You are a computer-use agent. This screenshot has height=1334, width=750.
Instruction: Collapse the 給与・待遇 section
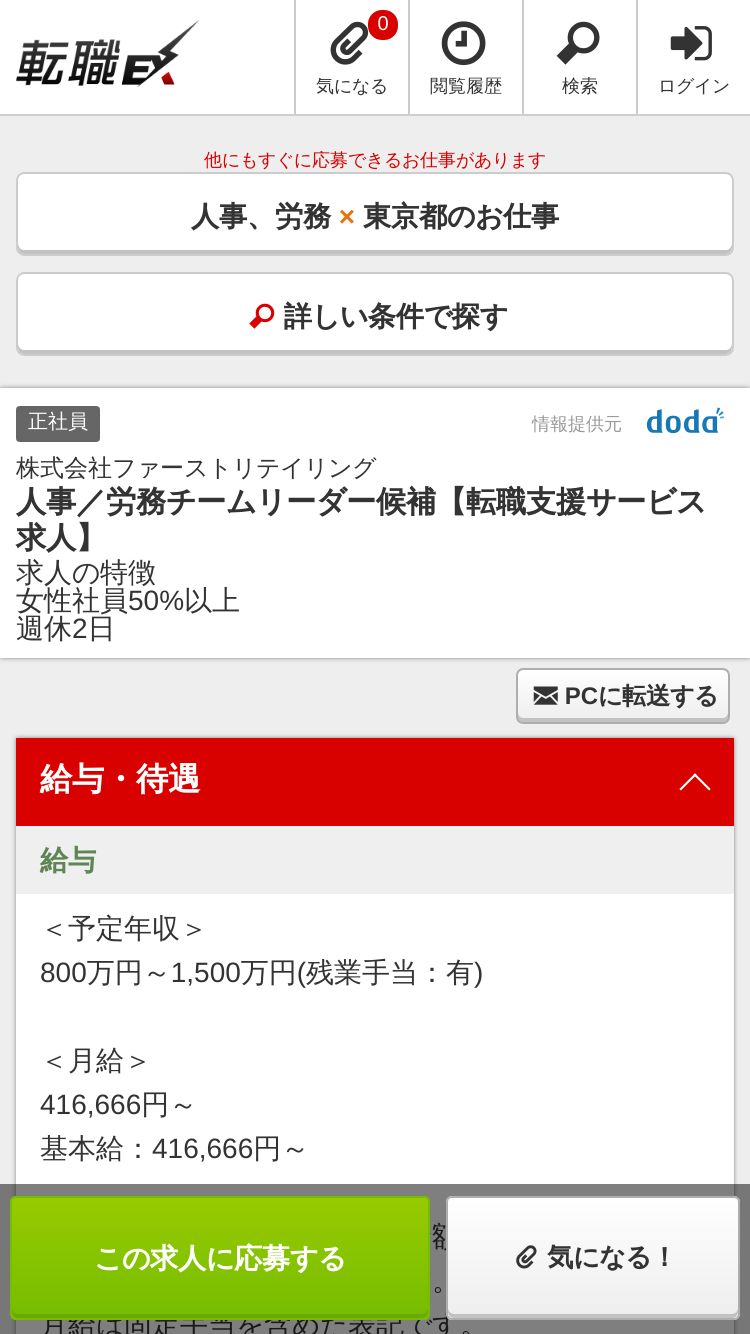click(x=694, y=781)
